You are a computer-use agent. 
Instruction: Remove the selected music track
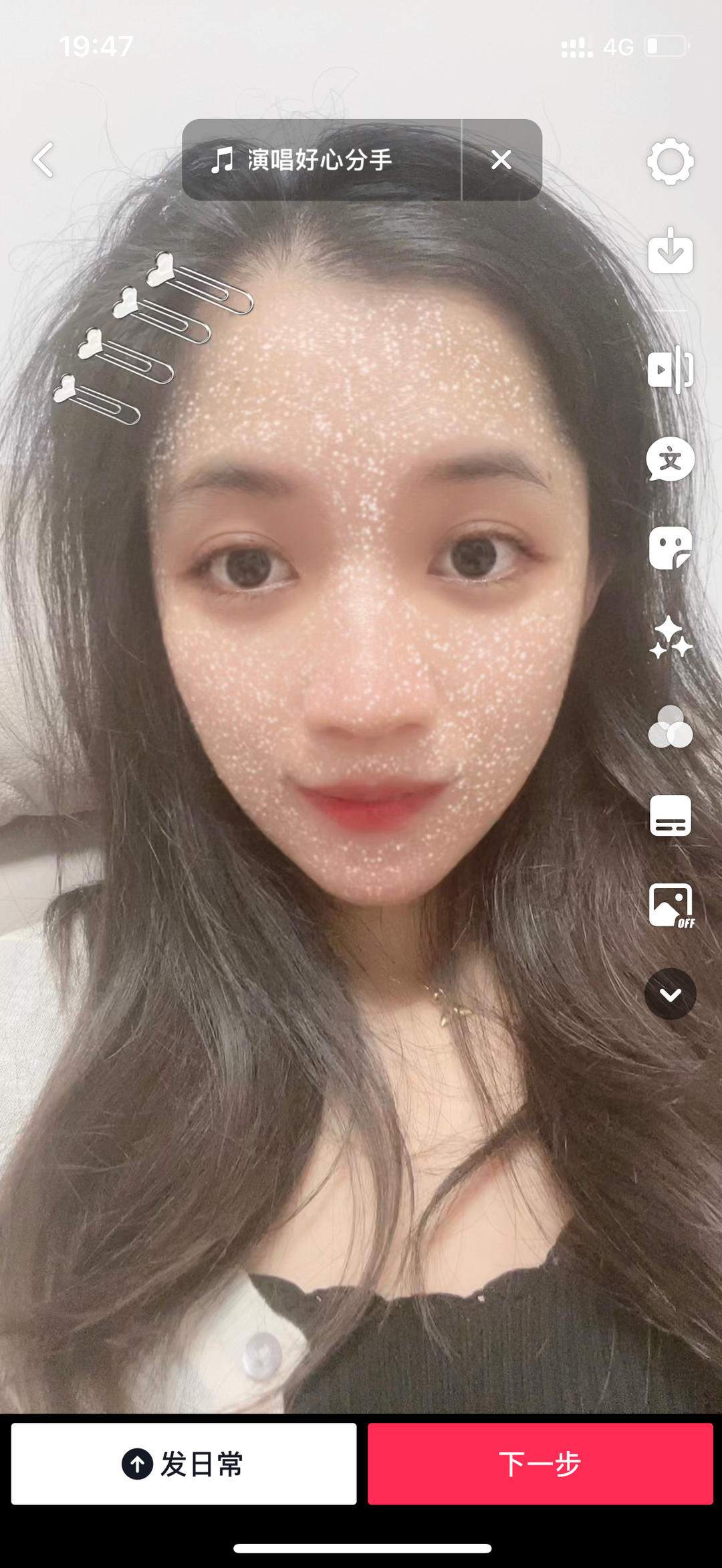point(501,160)
